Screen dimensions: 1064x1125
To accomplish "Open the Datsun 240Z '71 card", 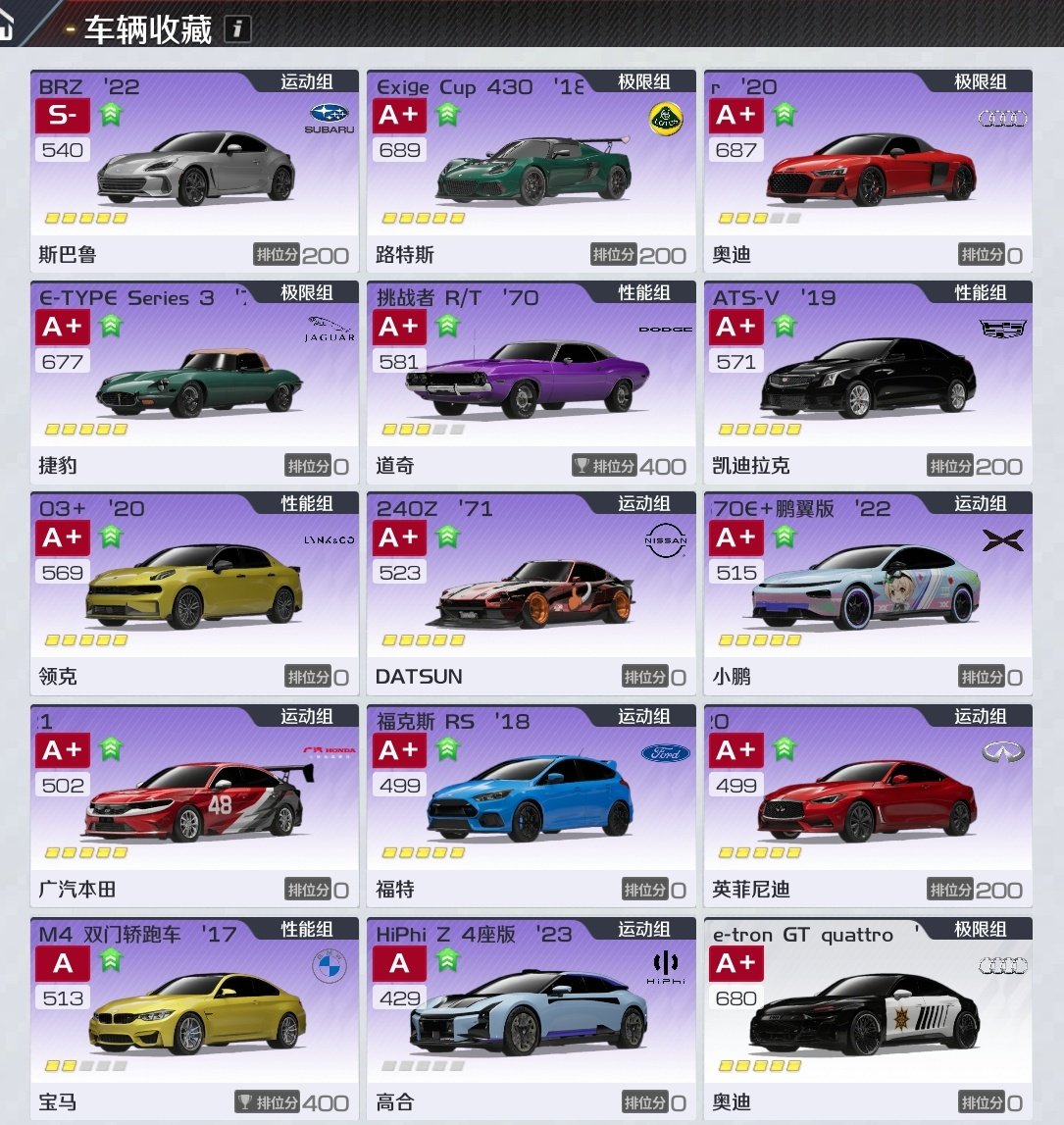I will click(x=531, y=593).
